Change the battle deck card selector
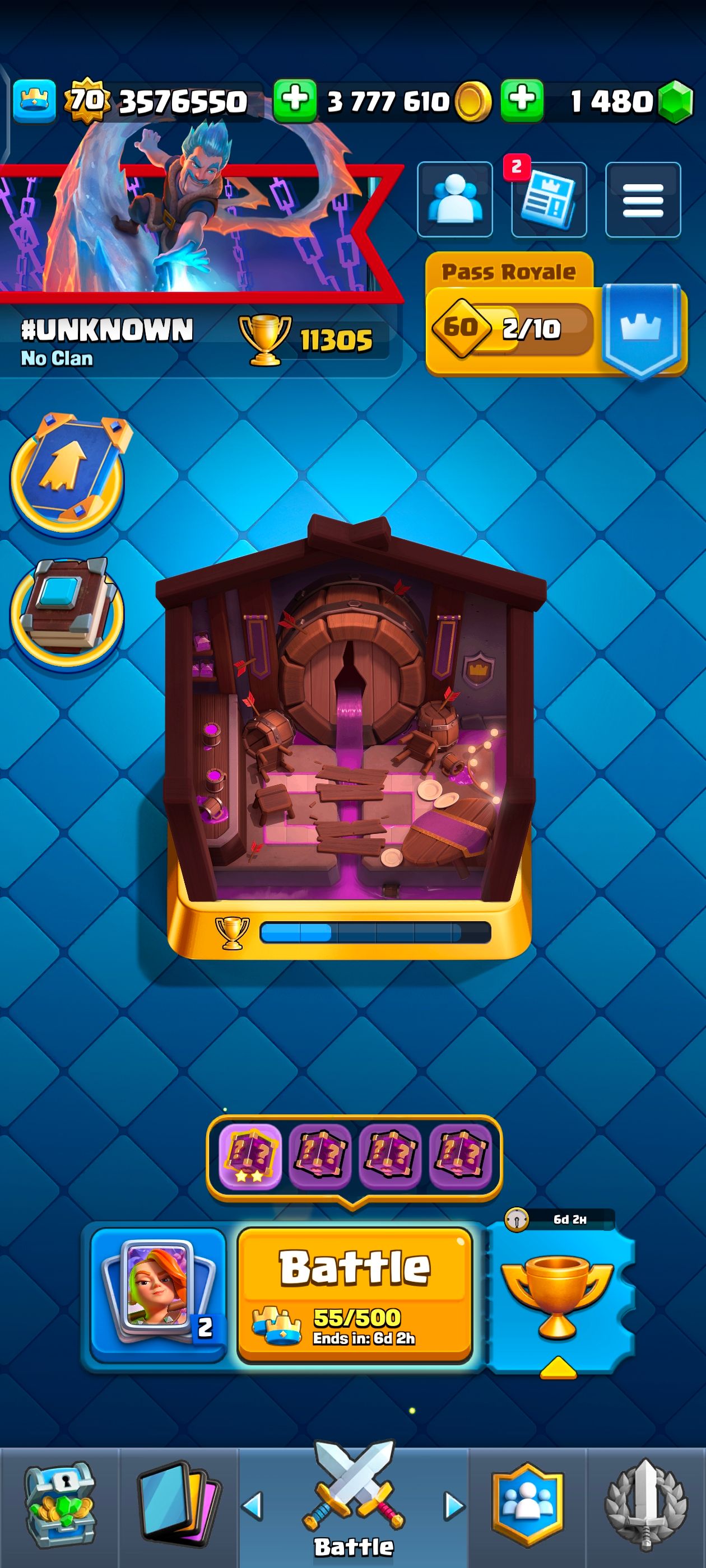This screenshot has height=1568, width=706. click(159, 1294)
